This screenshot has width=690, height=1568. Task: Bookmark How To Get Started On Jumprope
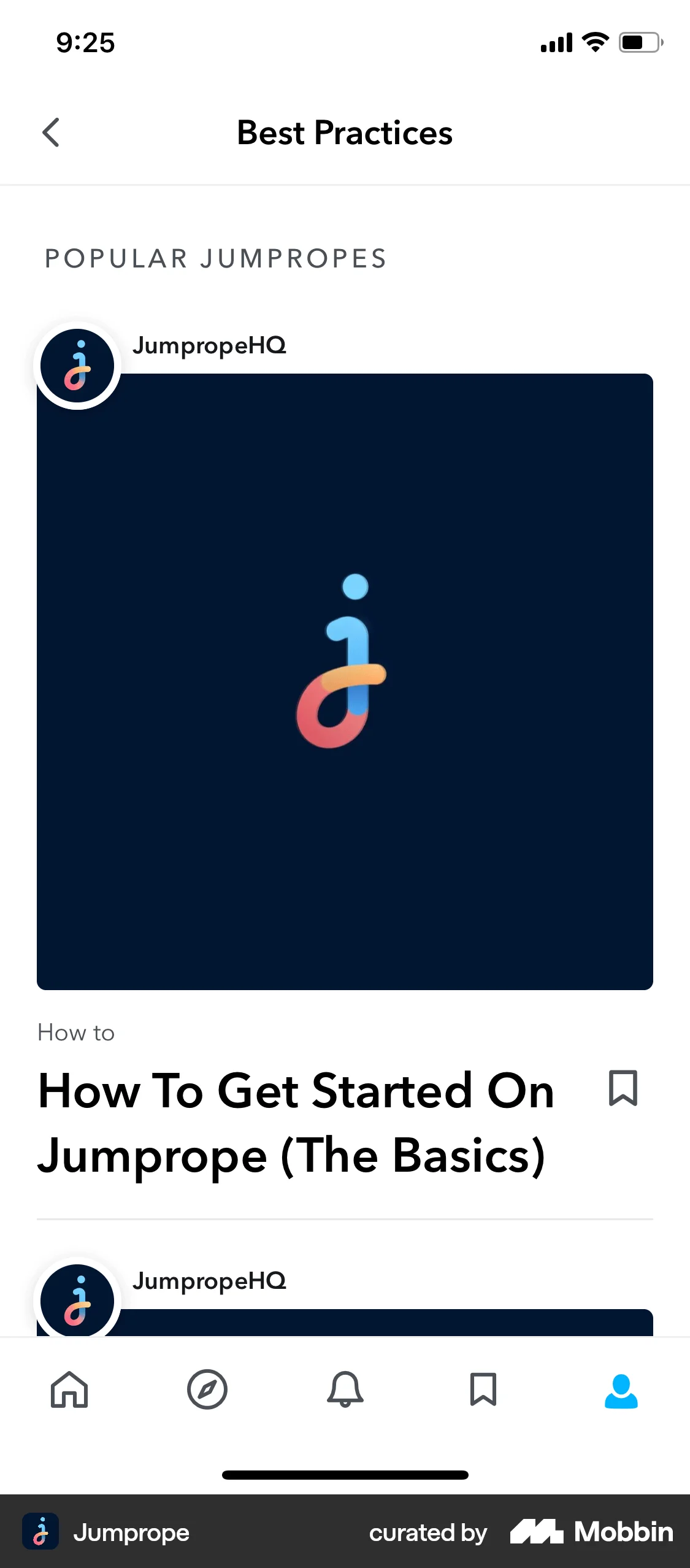(623, 1088)
